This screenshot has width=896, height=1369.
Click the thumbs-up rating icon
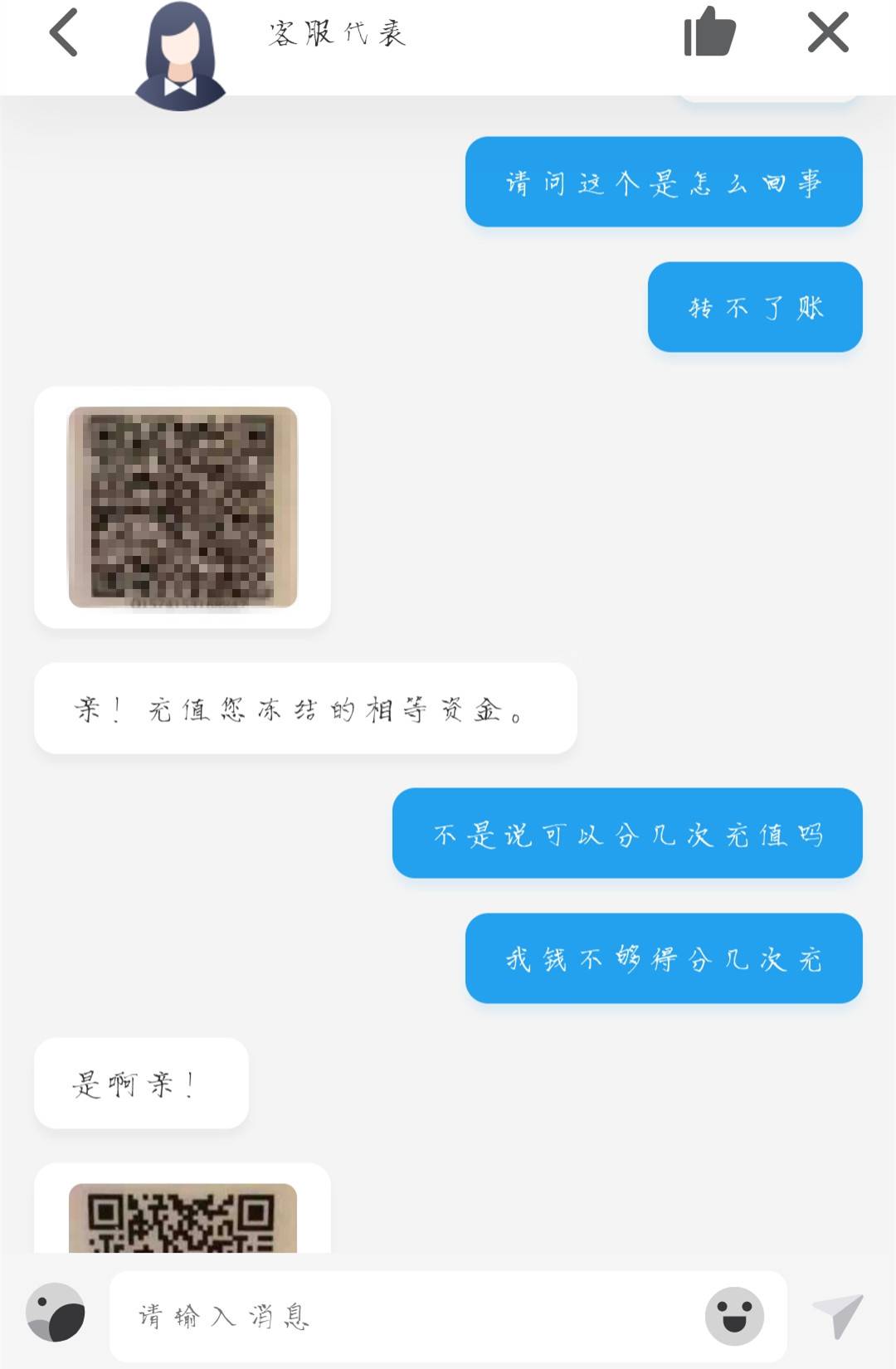click(x=709, y=33)
